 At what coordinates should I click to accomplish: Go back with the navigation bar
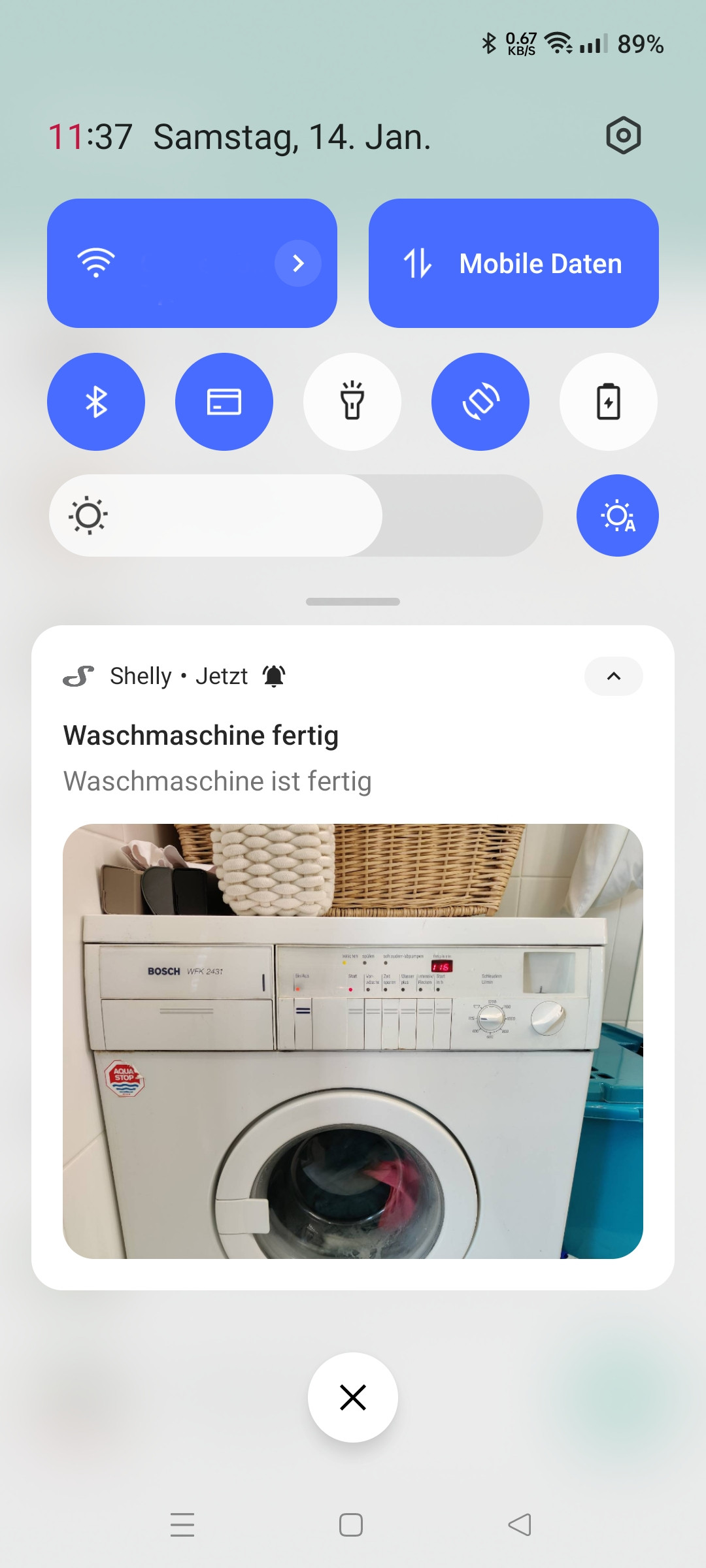[520, 1525]
